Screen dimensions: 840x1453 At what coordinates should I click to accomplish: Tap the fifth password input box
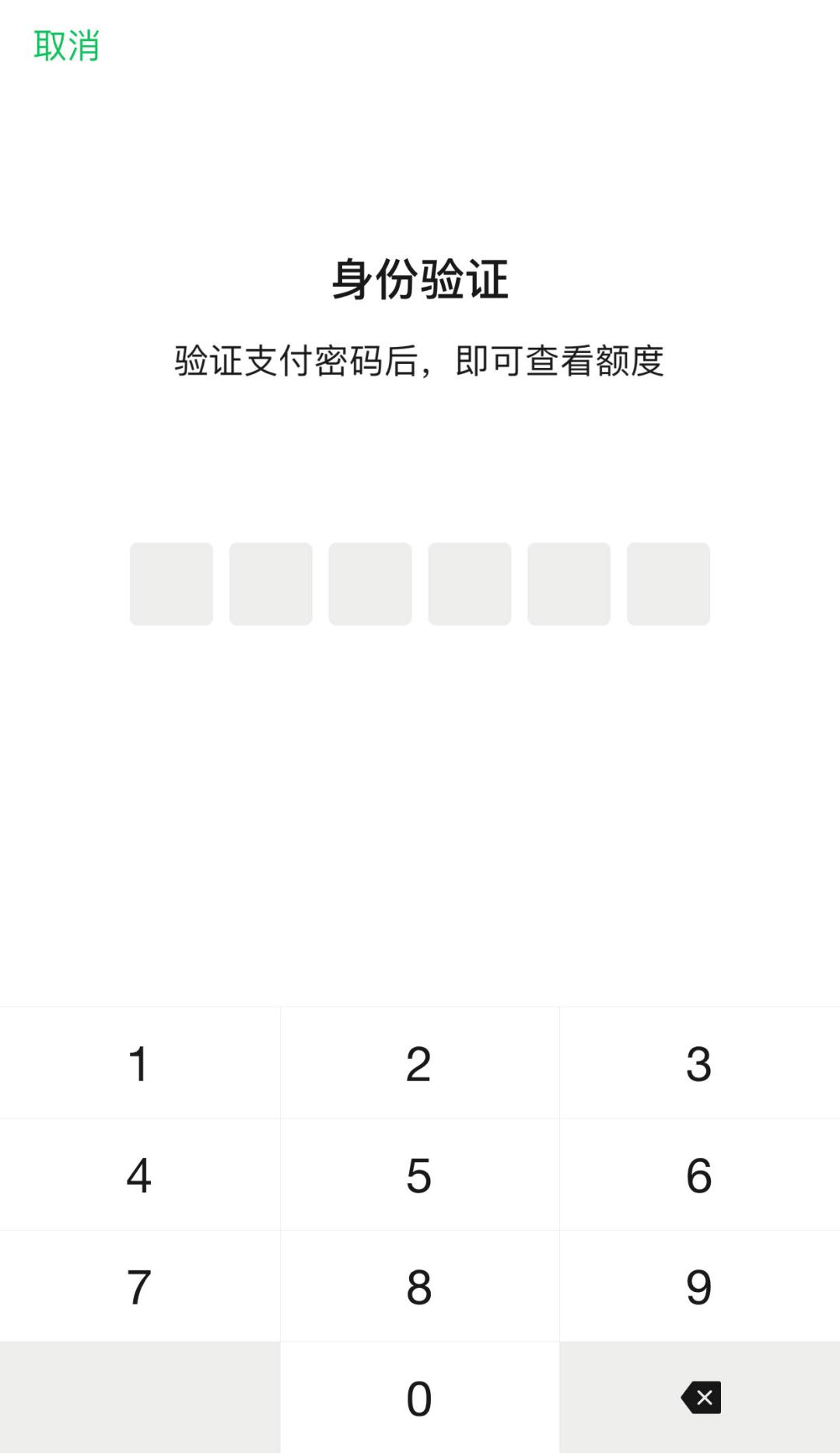pos(569,583)
